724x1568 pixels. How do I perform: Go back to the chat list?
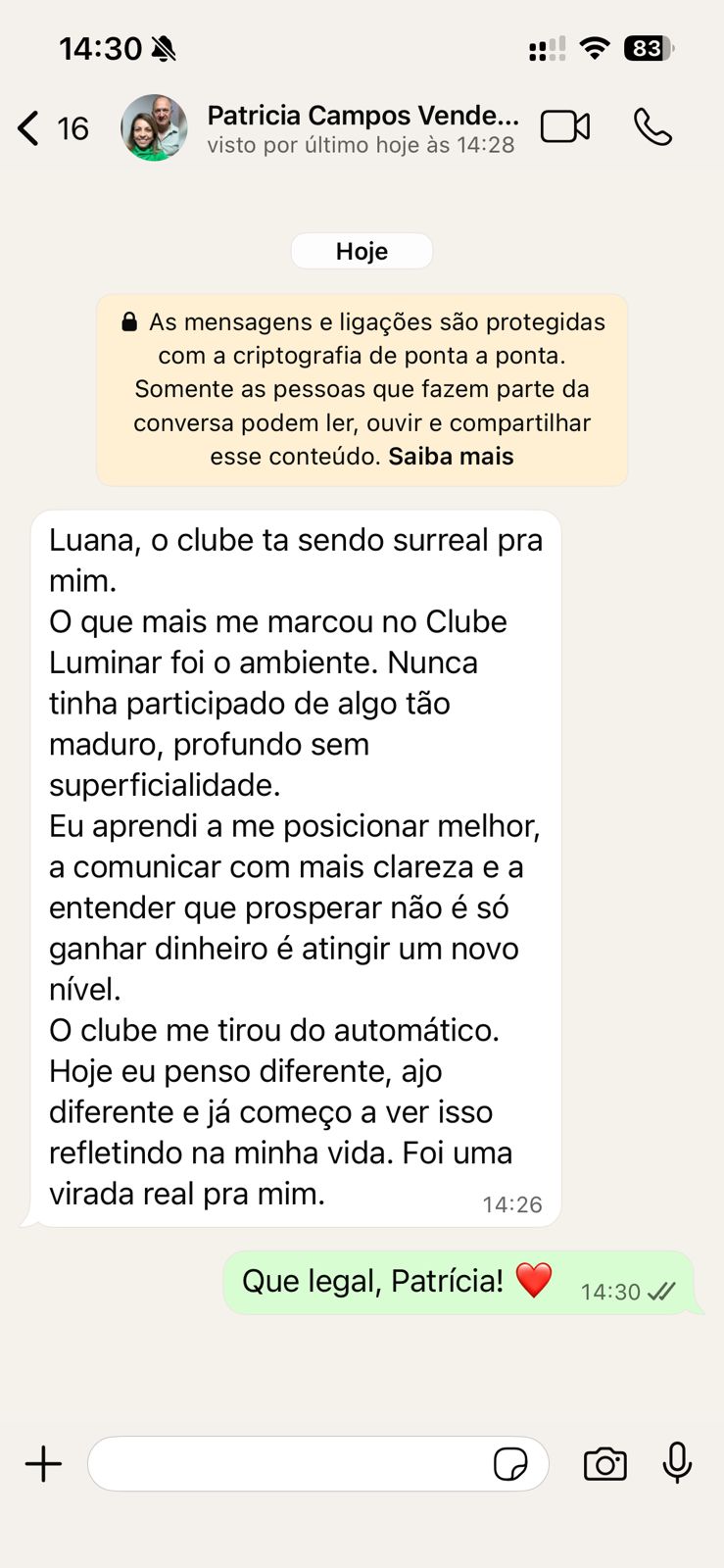pyautogui.click(x=29, y=128)
